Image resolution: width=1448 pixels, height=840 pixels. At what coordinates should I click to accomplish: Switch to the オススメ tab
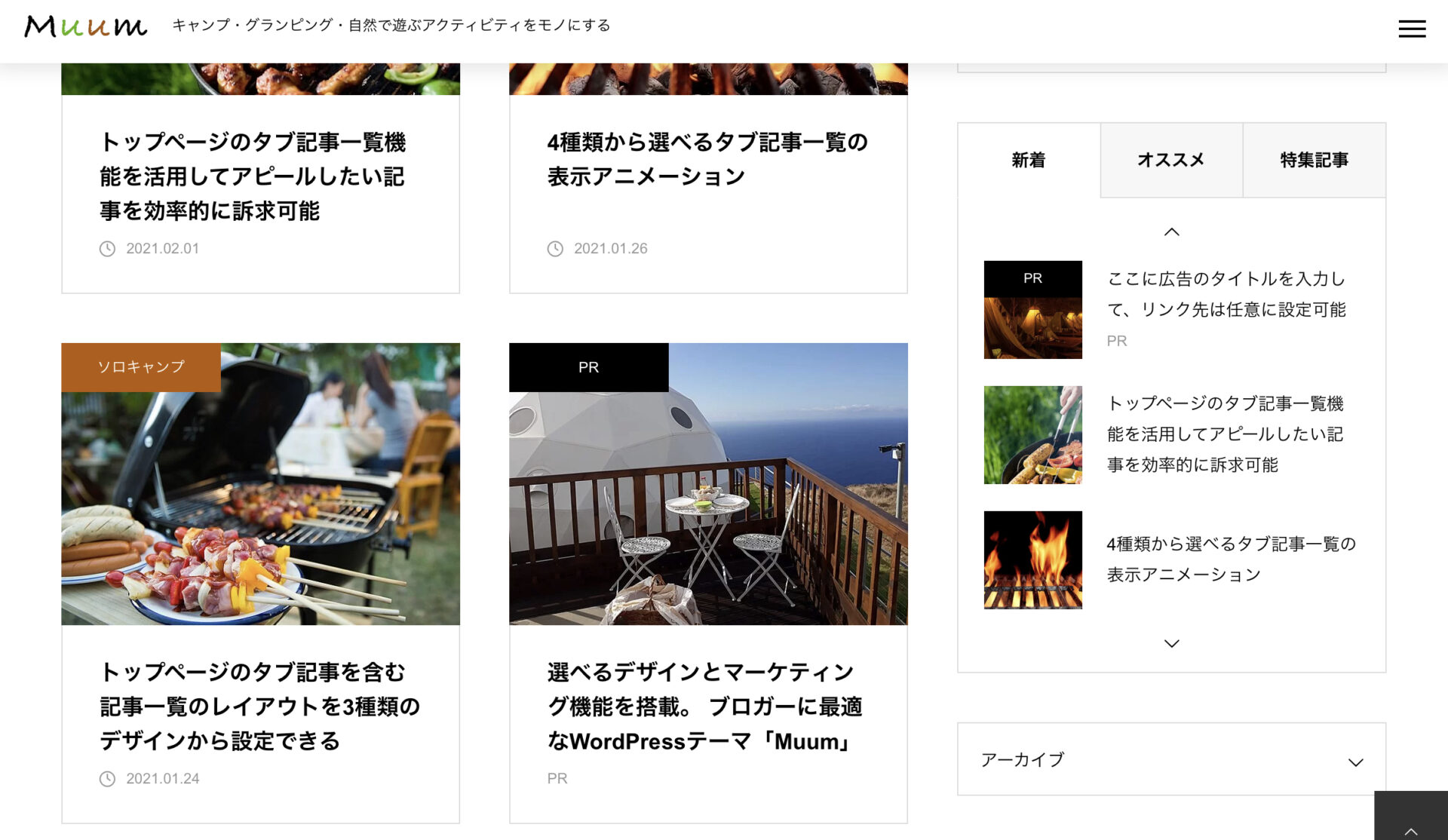pos(1170,160)
